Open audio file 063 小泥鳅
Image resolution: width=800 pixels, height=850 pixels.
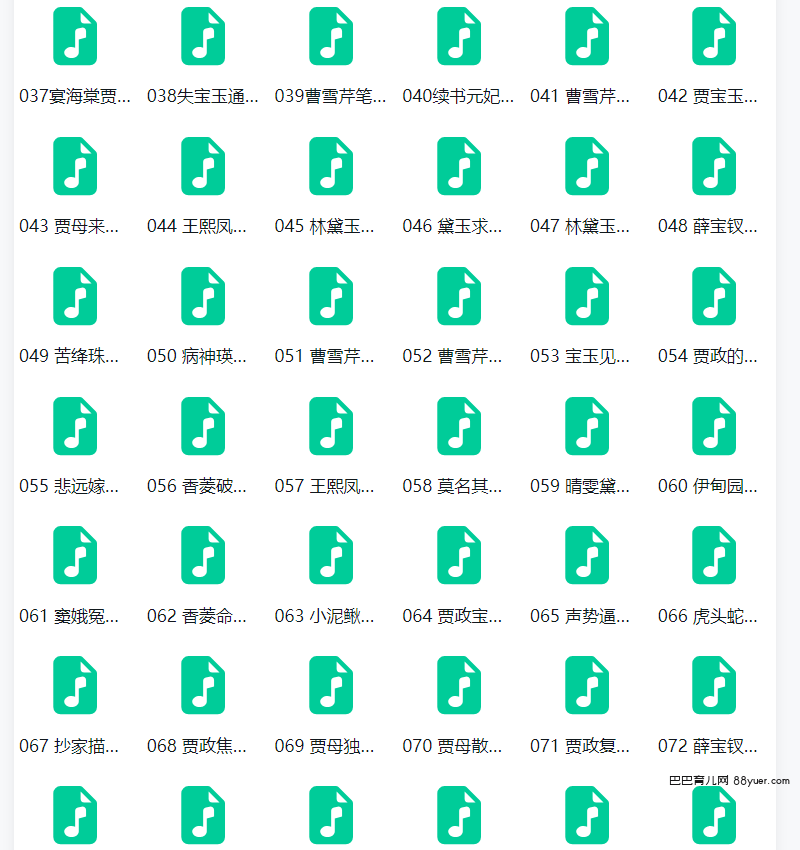(331, 556)
